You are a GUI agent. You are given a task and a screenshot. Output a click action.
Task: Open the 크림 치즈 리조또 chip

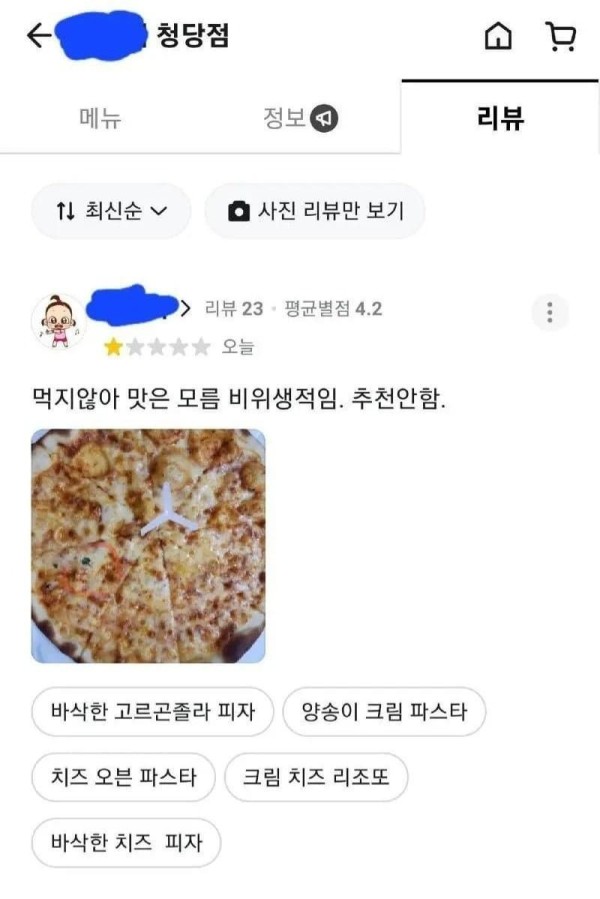click(x=315, y=777)
